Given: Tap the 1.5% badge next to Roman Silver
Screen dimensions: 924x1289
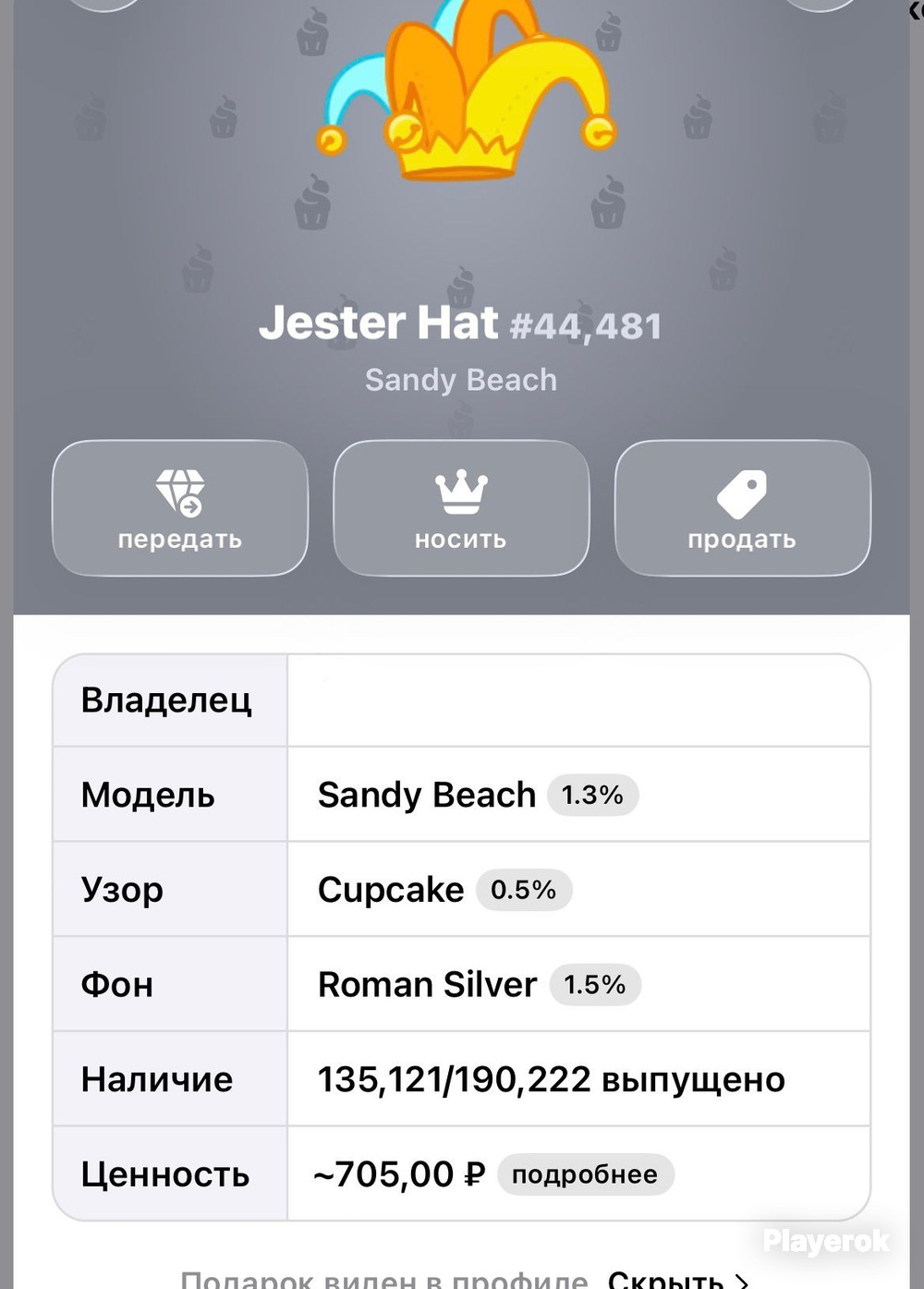Looking at the screenshot, I should click(x=595, y=984).
